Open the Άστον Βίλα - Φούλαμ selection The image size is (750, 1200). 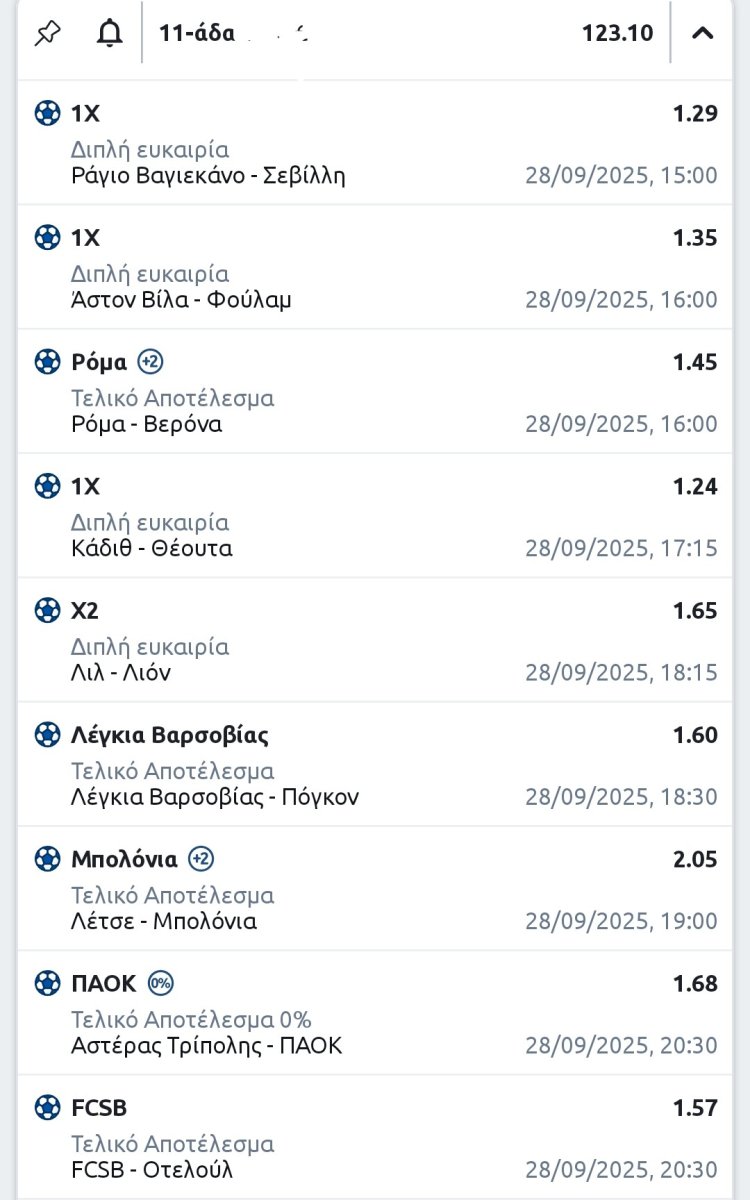181,300
